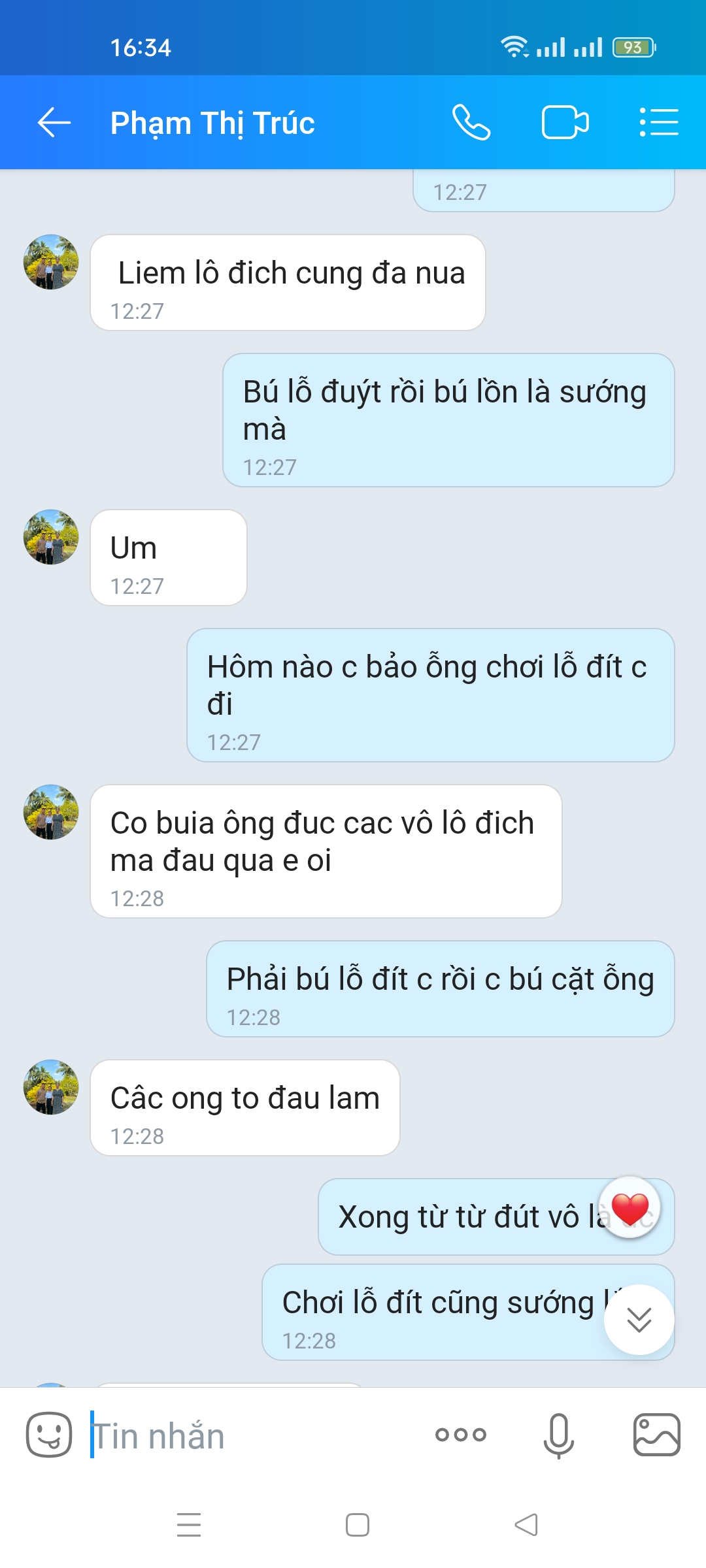Jump to the latest messages
This screenshot has width=706, height=1568.
pos(639,1320)
